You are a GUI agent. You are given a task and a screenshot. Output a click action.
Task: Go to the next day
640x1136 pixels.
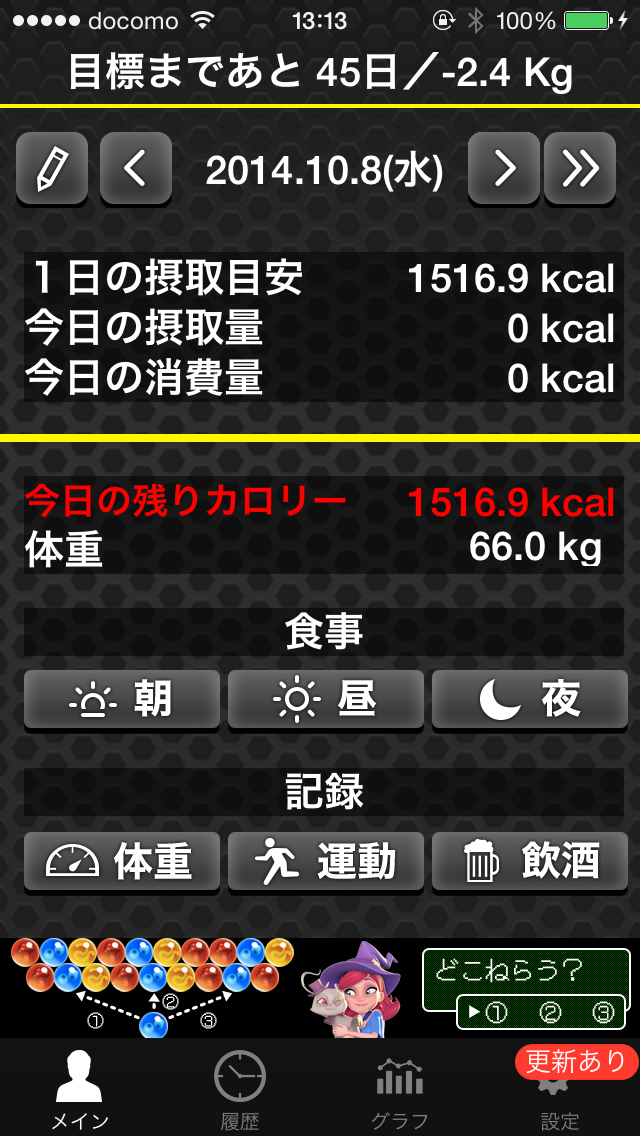(x=504, y=170)
